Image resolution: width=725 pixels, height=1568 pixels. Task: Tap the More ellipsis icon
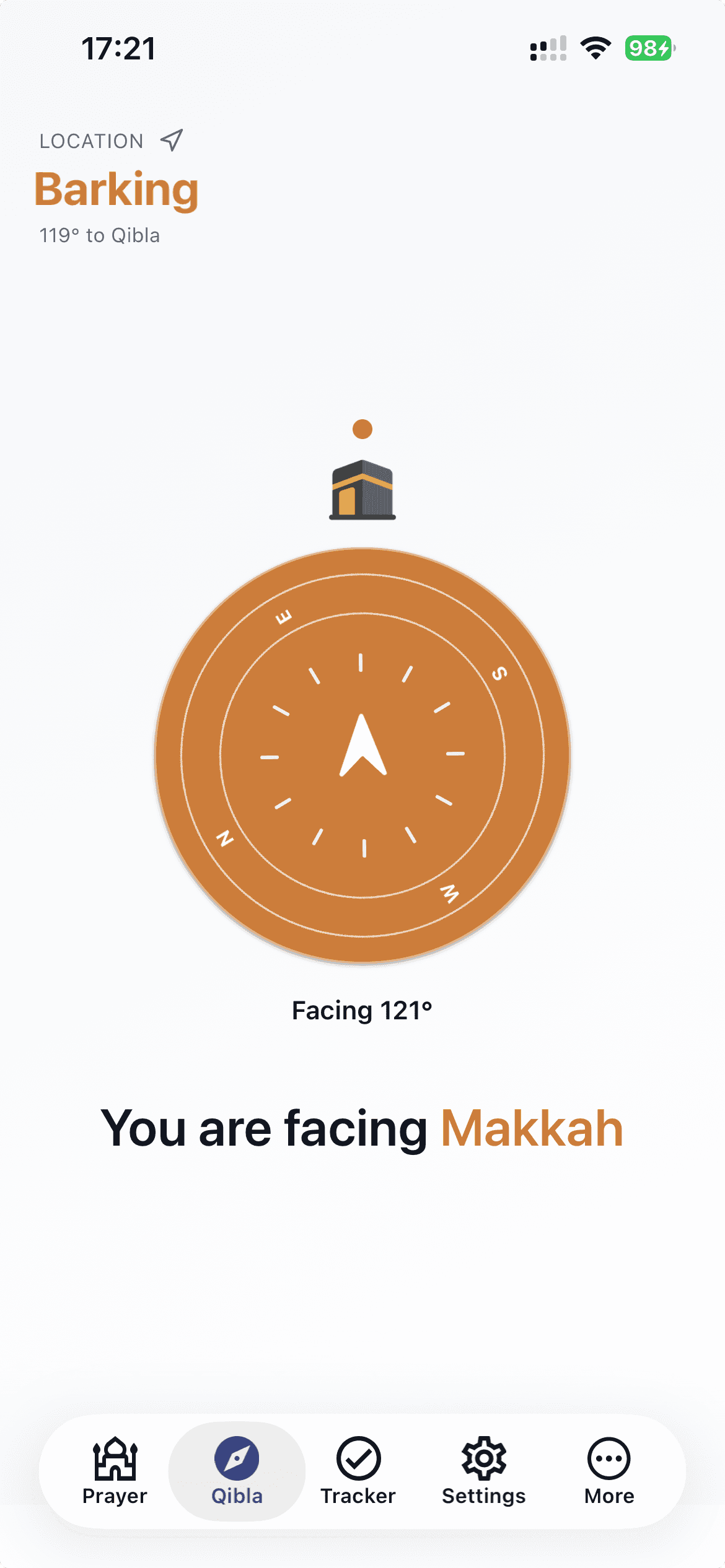[x=609, y=1458]
